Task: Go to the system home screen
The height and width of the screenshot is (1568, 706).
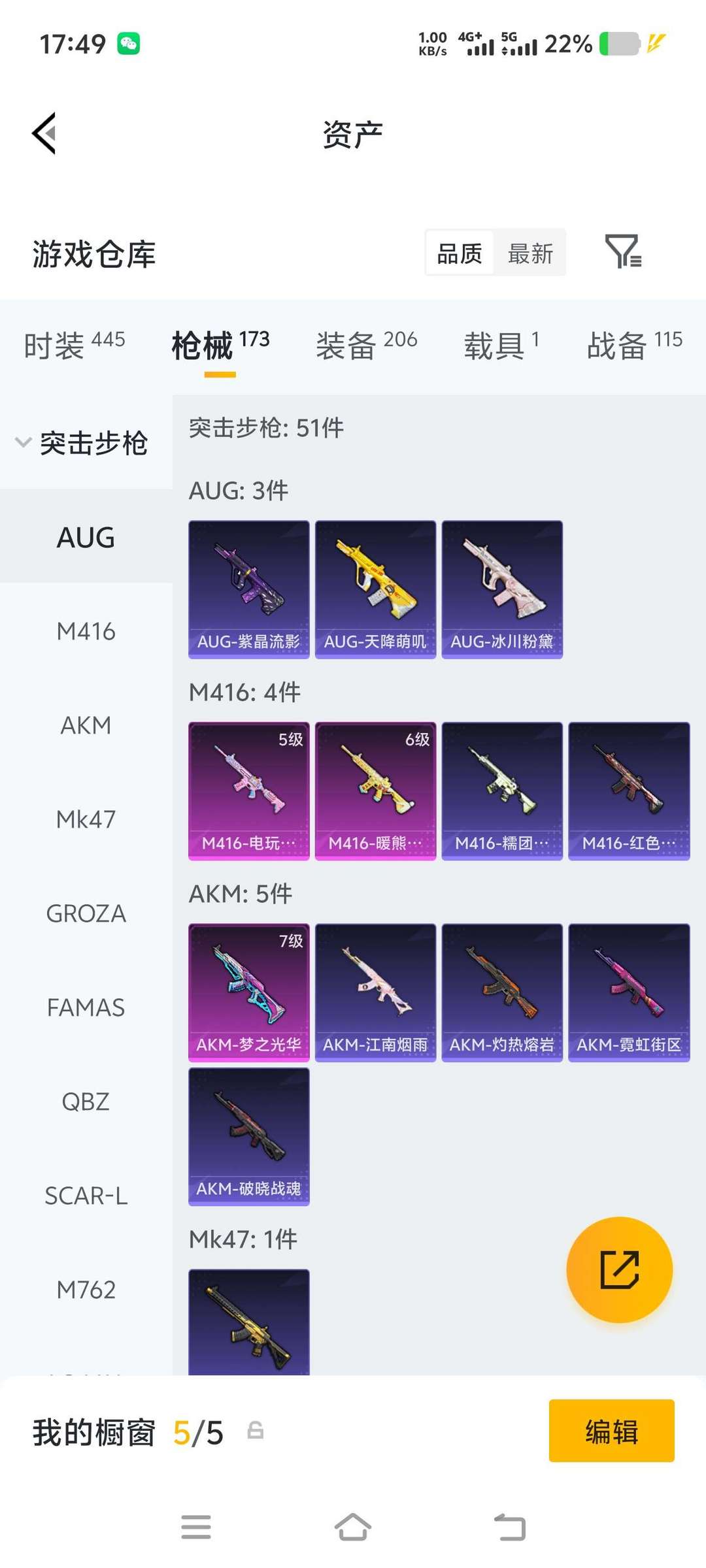Action: [353, 1527]
